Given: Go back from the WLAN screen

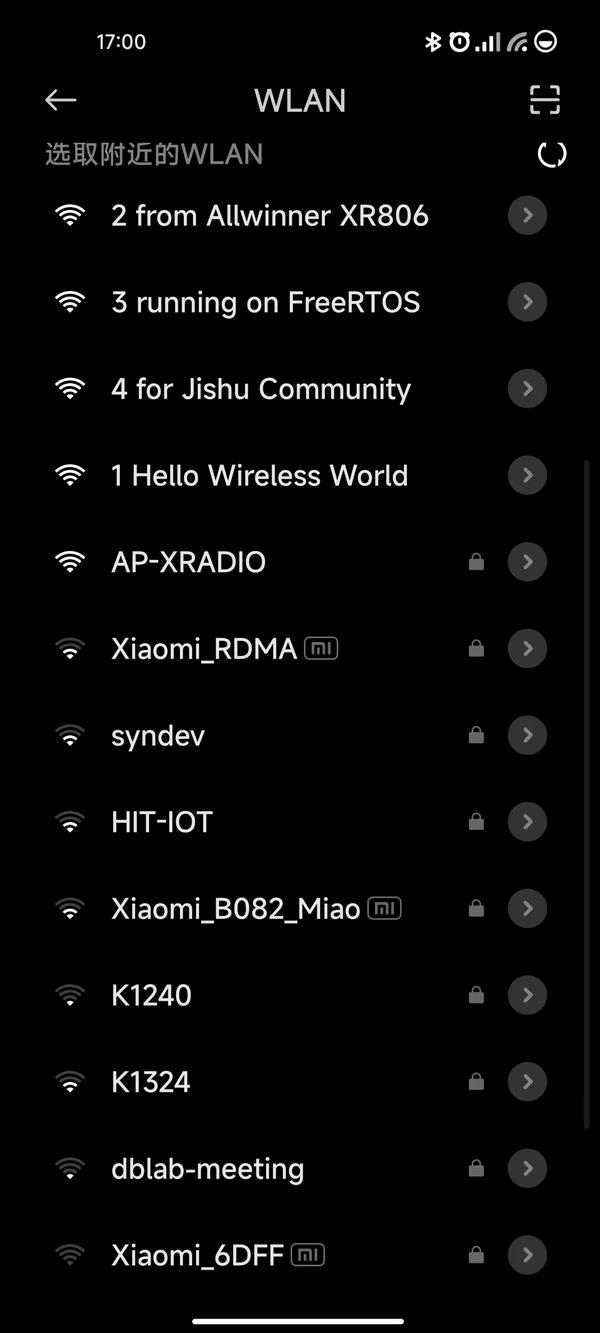Looking at the screenshot, I should click(x=61, y=100).
